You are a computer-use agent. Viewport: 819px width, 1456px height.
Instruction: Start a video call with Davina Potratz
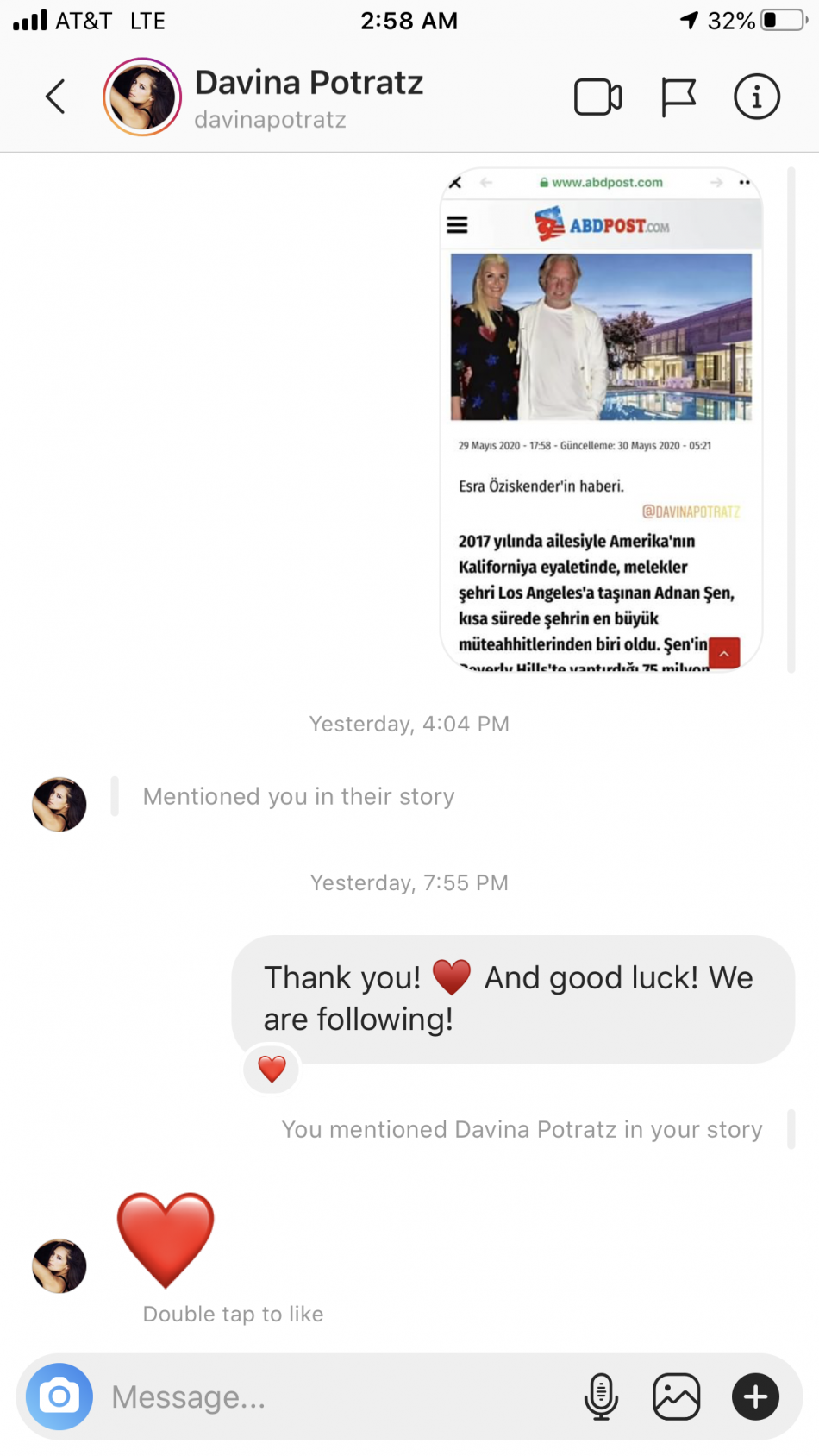(597, 97)
